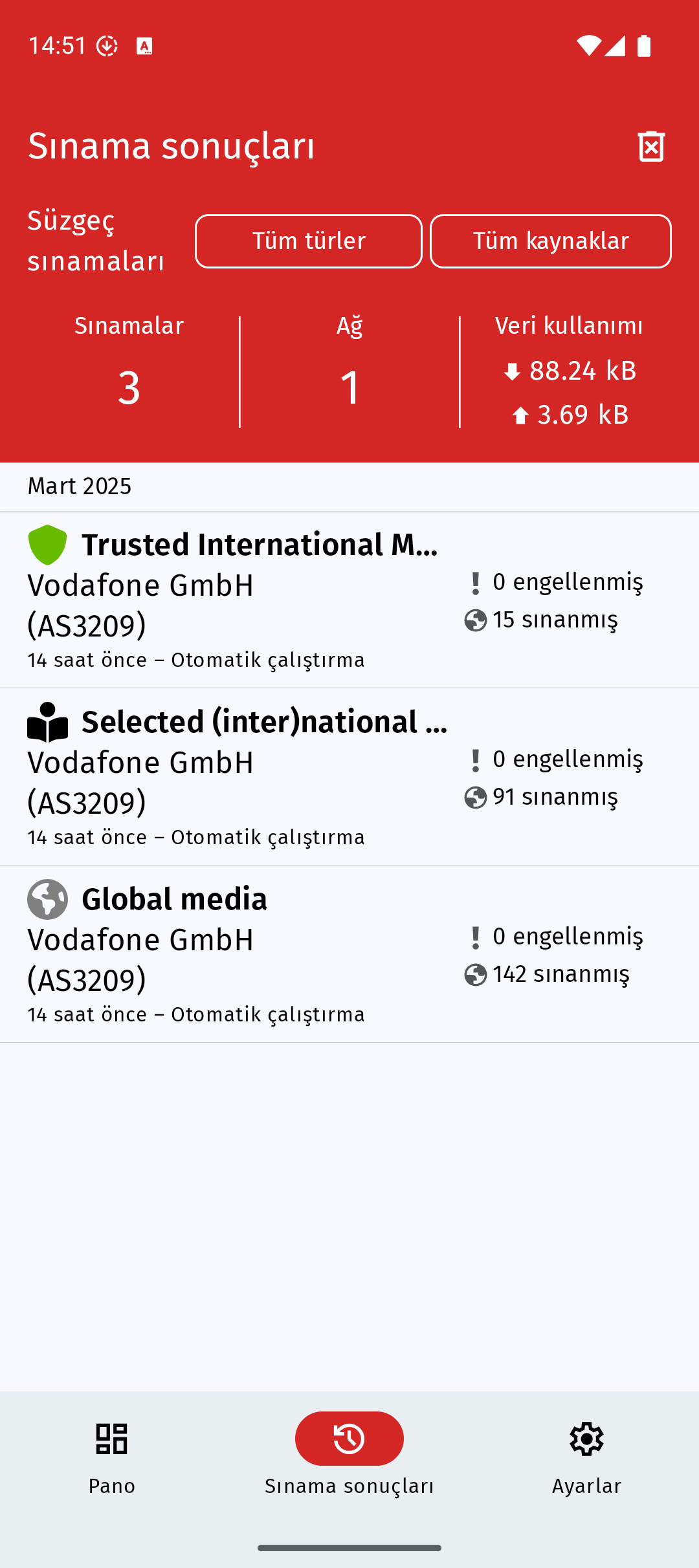Open the Selected (inter)national result
The height and width of the screenshot is (1568, 699).
point(349,777)
